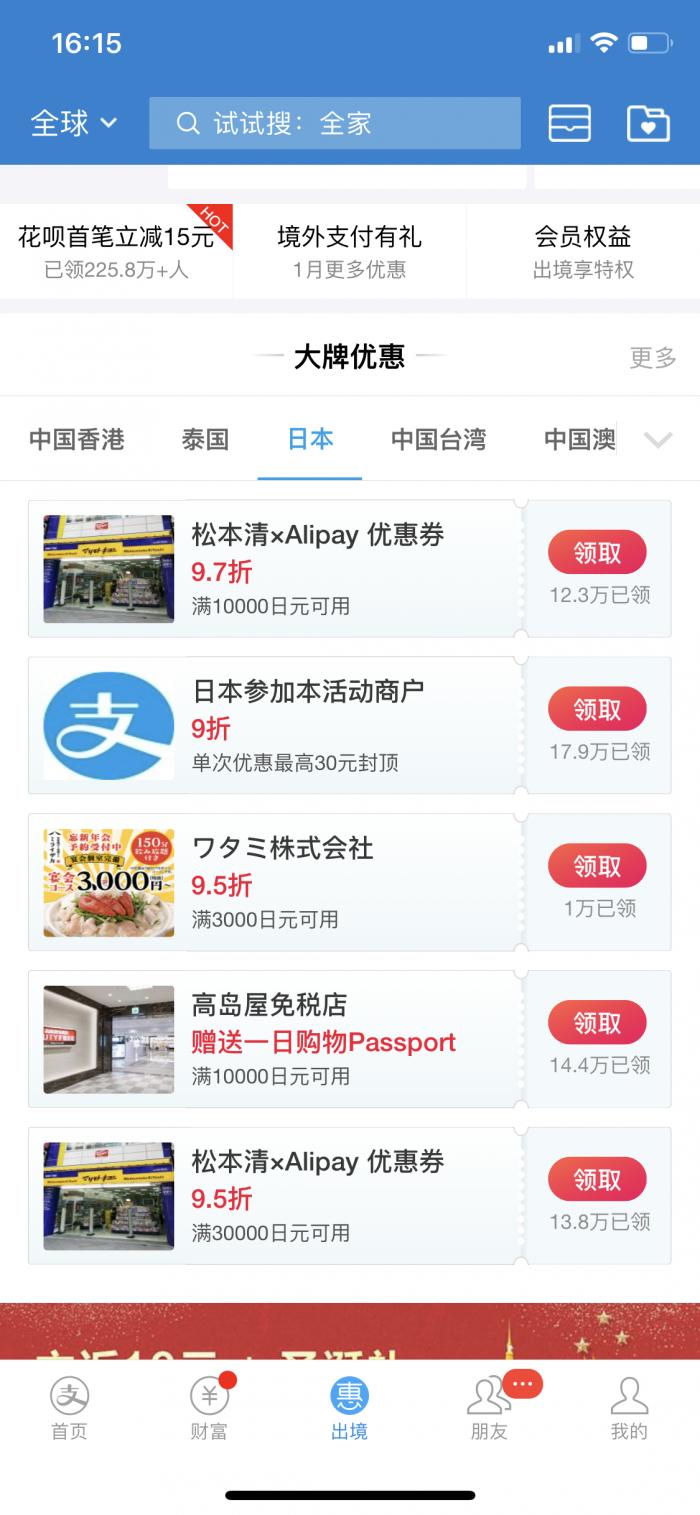Image resolution: width=700 pixels, height=1515 pixels.
Task: Open 境外支付有礼 promotion
Action: [349, 251]
